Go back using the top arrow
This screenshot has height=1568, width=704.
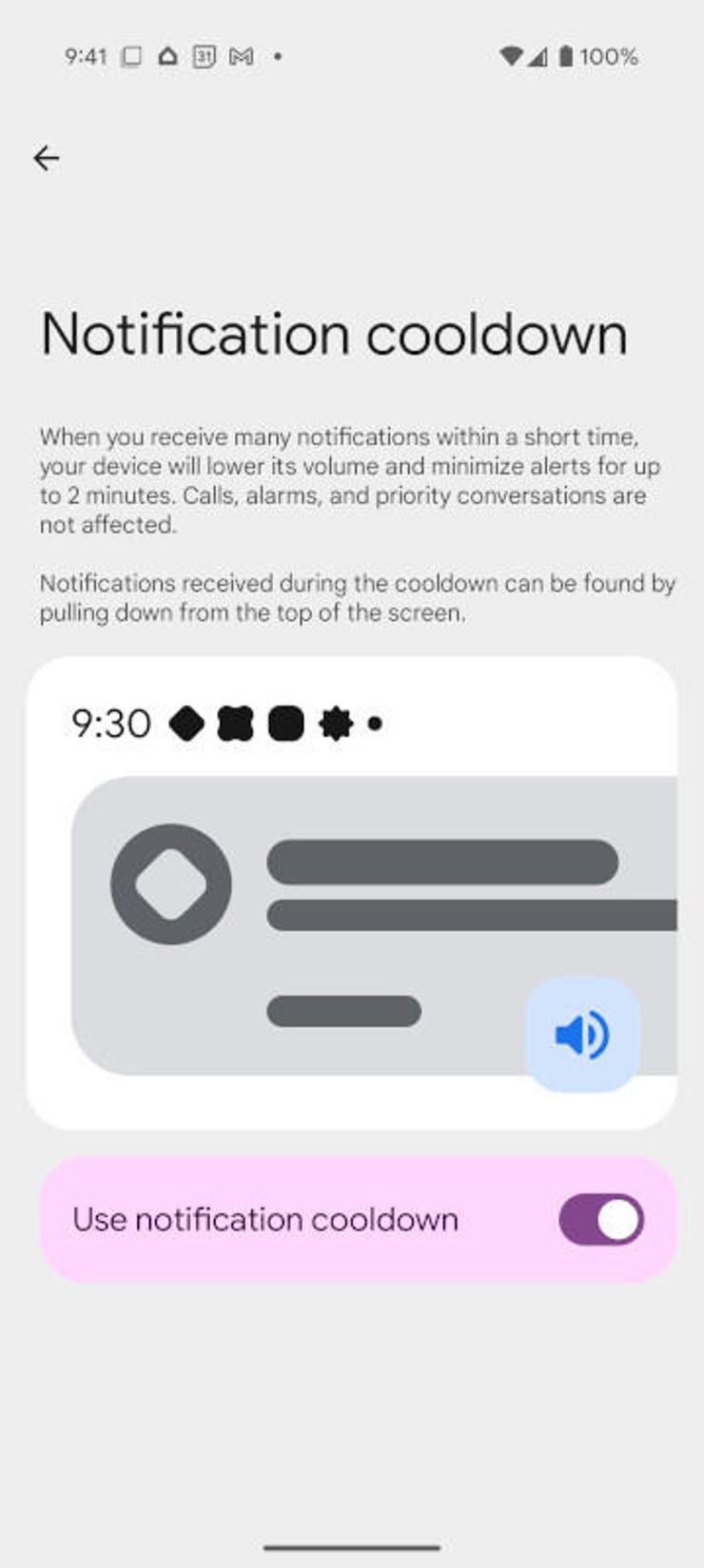click(46, 158)
